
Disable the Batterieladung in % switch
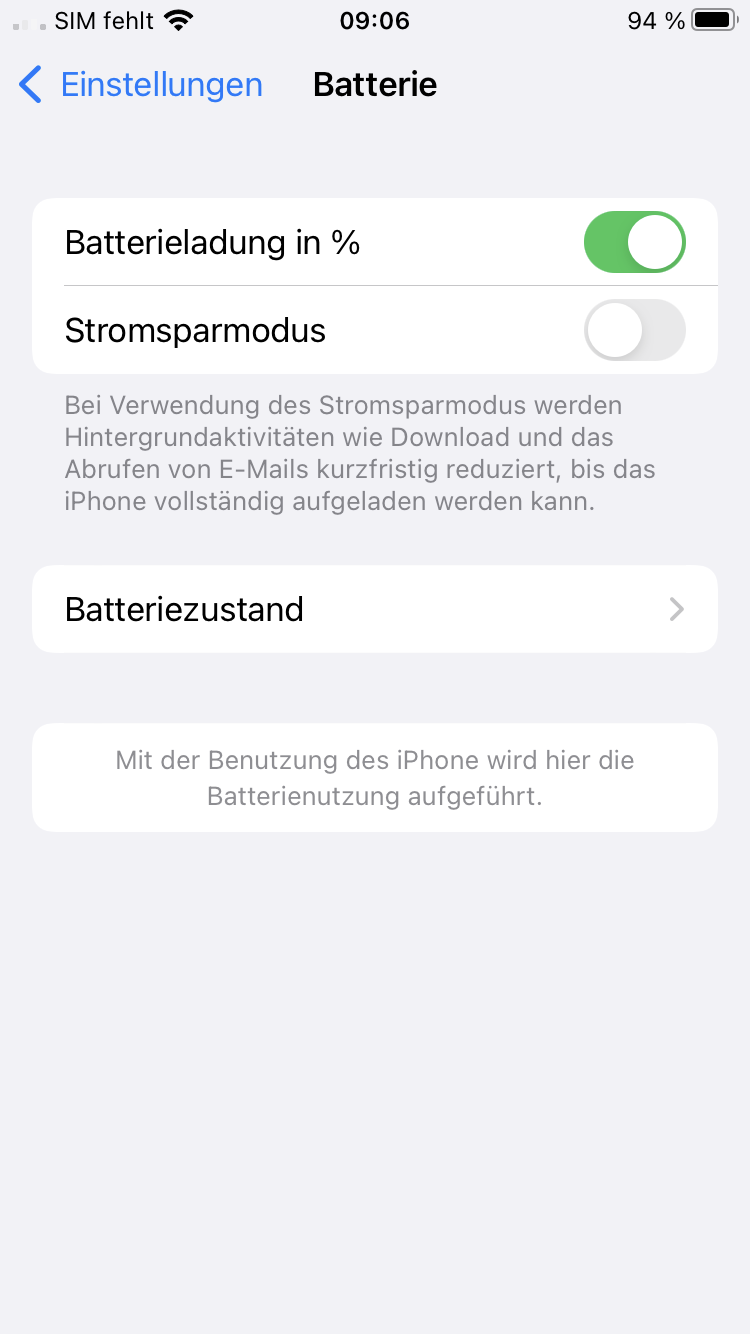(634, 242)
